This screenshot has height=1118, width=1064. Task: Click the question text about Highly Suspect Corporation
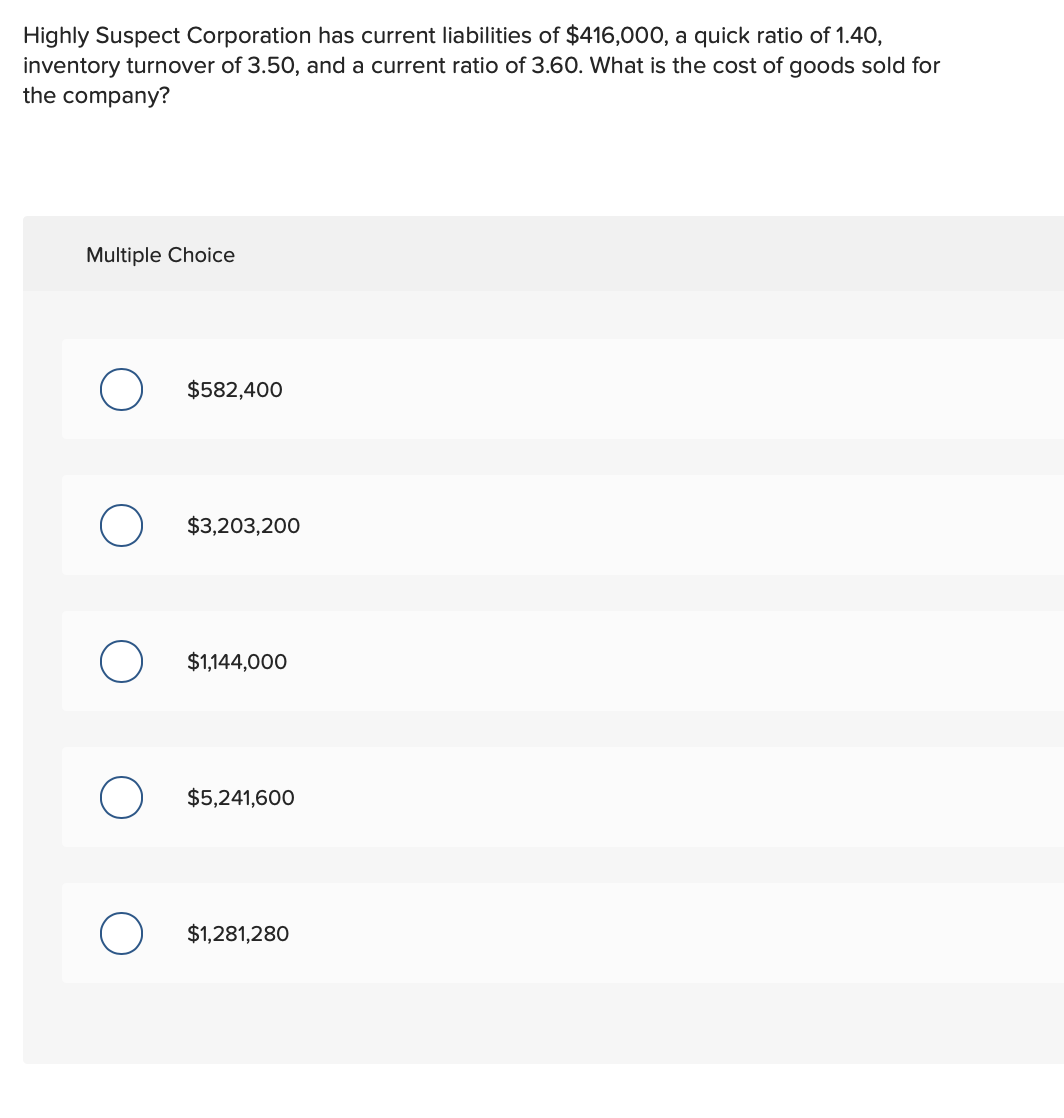coord(480,65)
